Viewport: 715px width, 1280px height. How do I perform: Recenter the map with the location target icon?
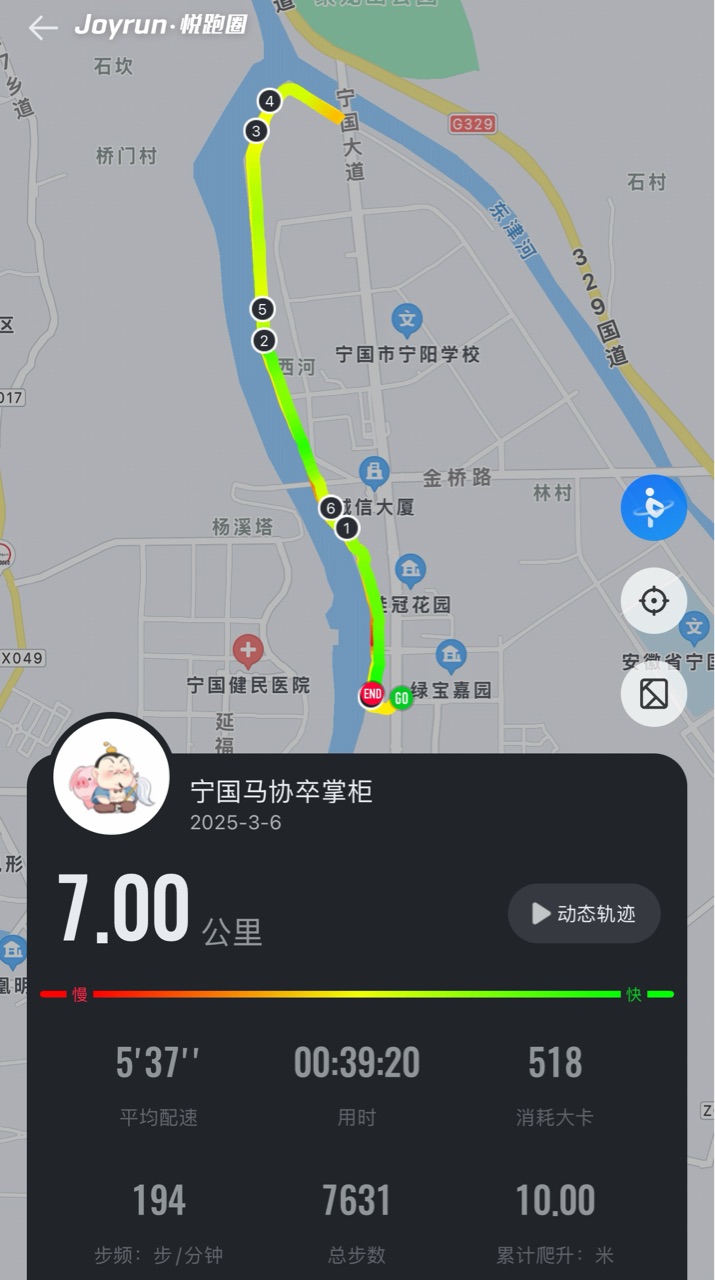(653, 602)
